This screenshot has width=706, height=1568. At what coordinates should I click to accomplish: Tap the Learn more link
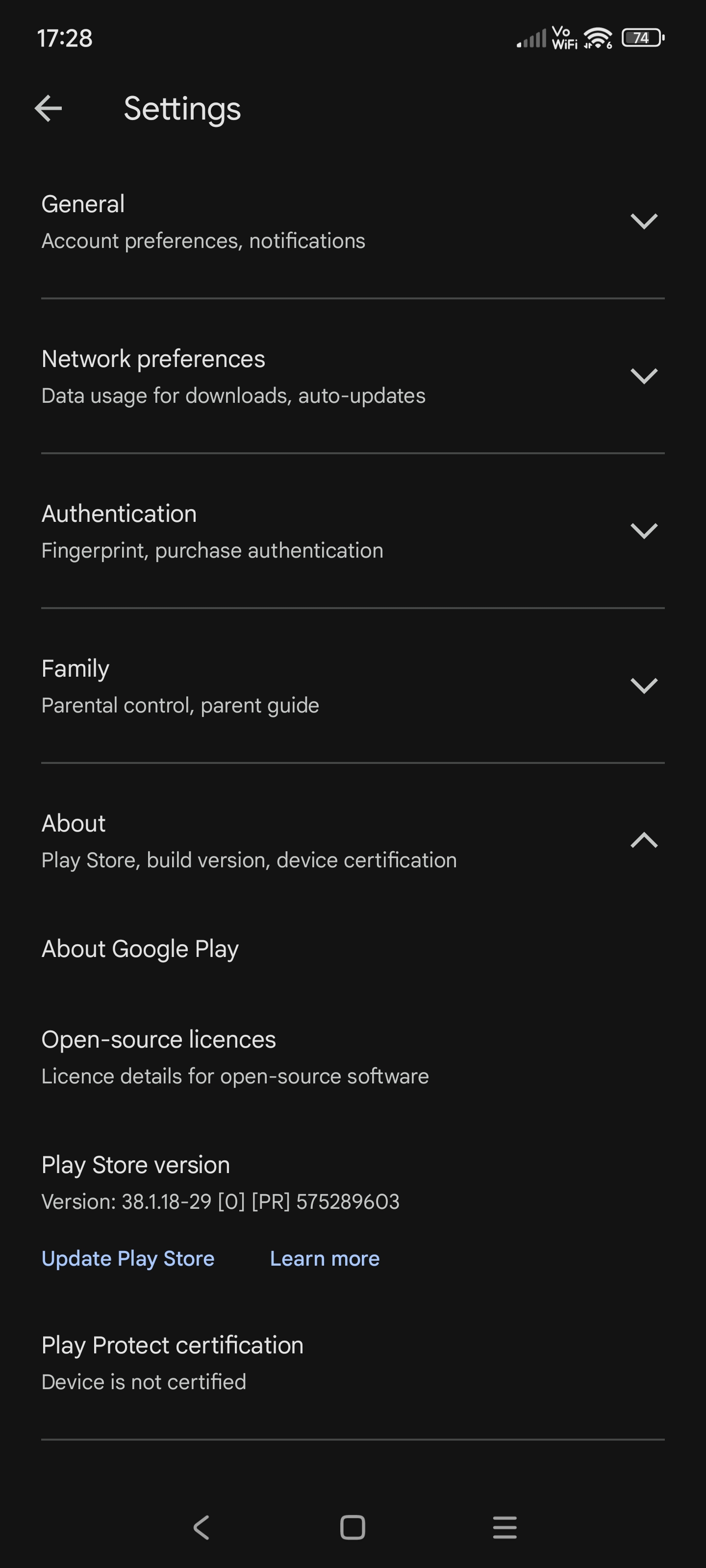pos(325,1258)
